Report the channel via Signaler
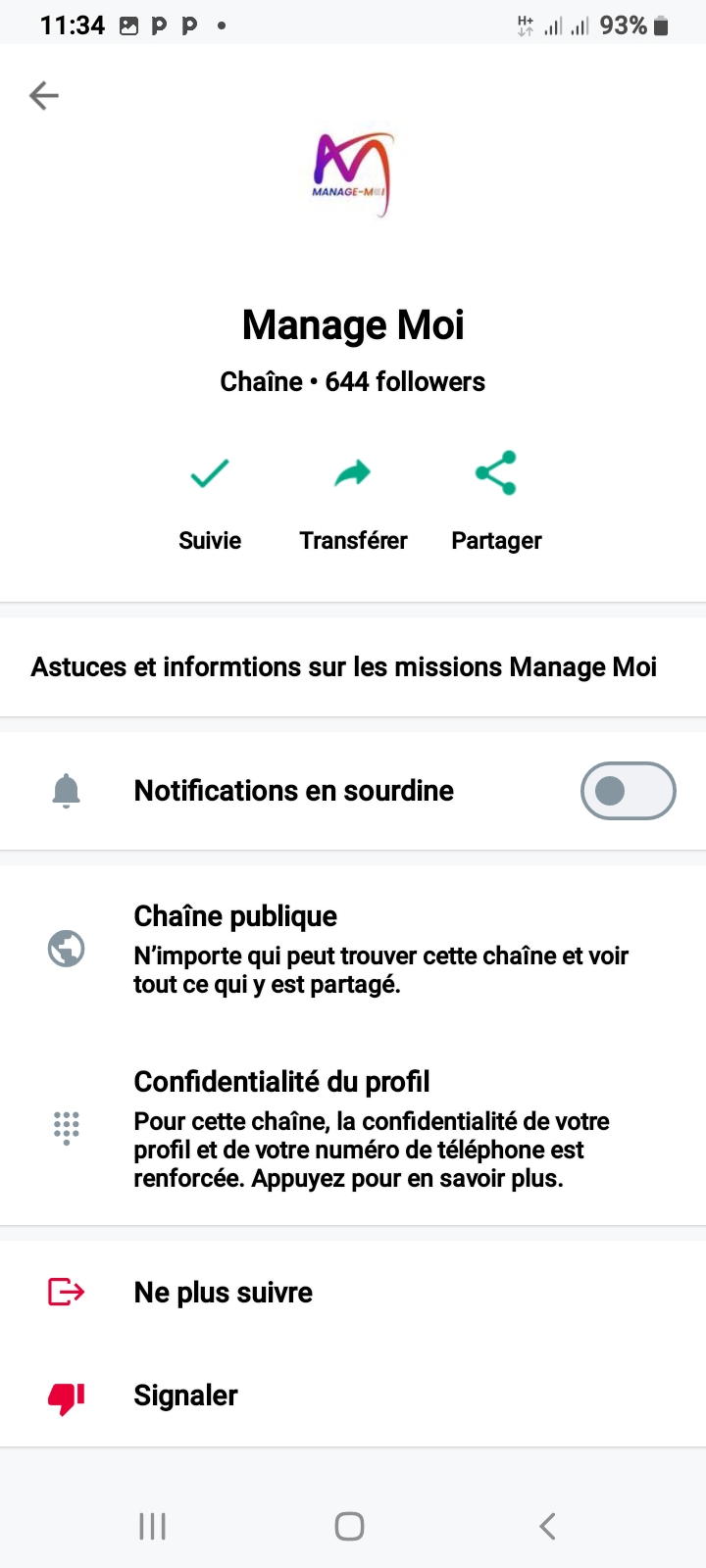 tap(186, 1396)
